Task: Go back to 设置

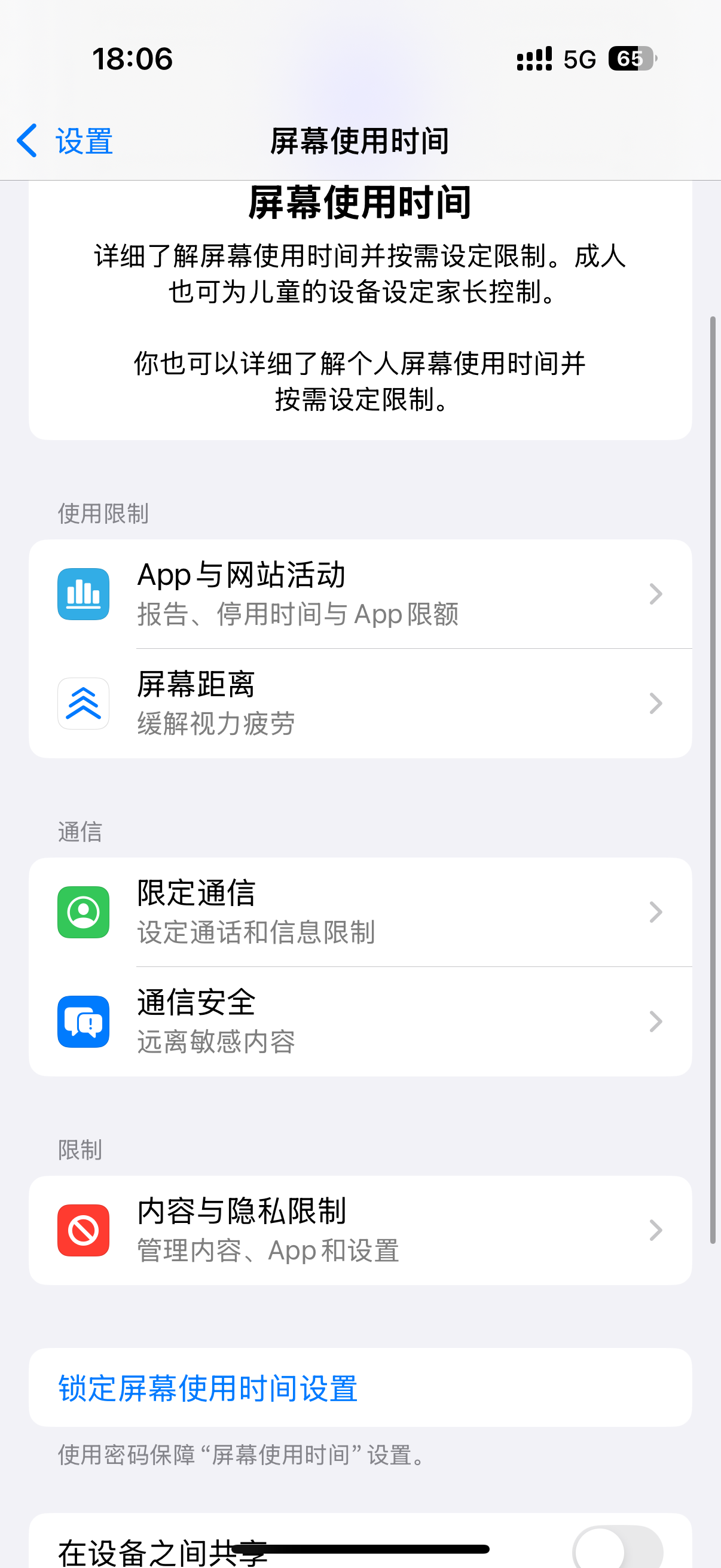Action: tap(65, 141)
